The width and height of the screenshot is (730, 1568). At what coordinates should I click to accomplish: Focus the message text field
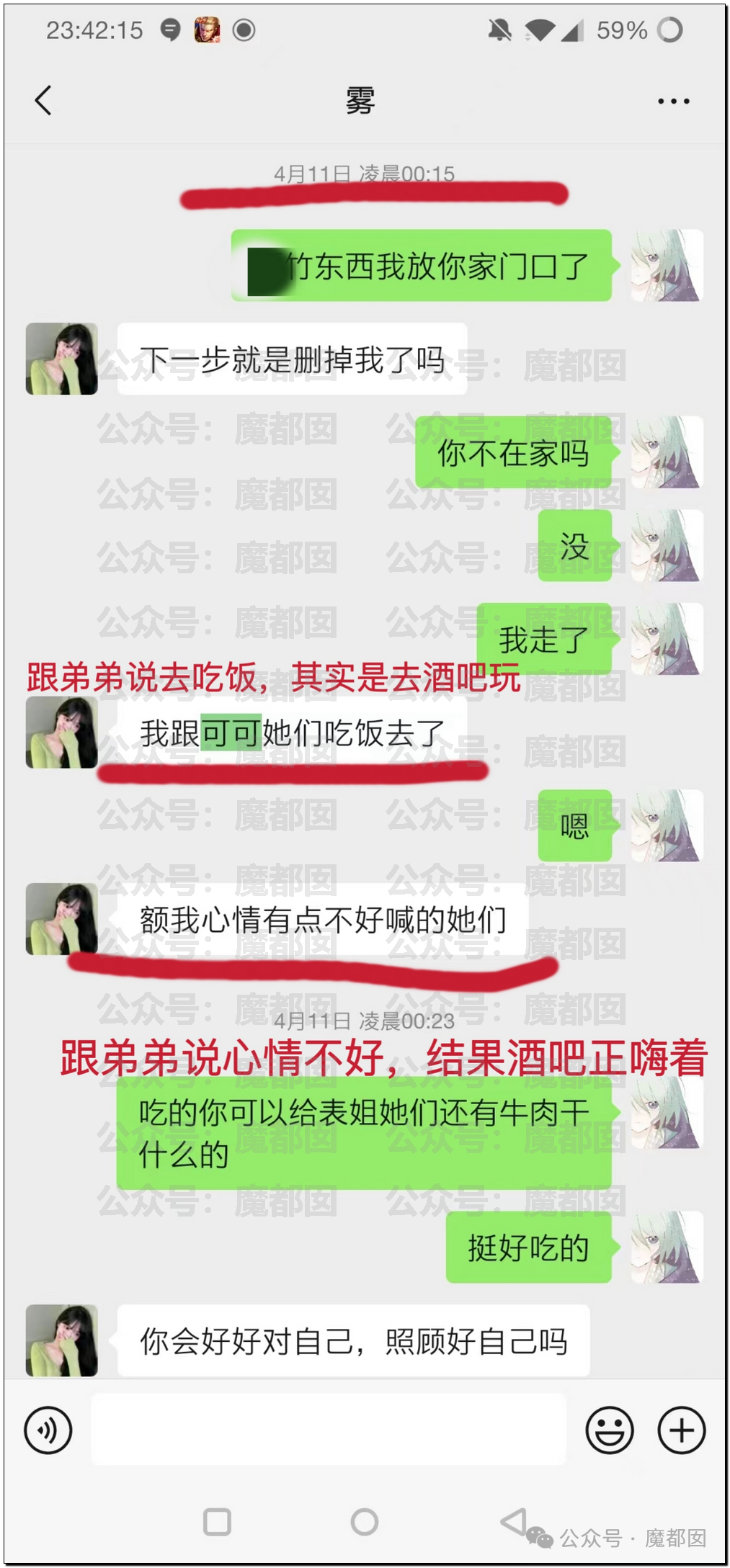328,1430
